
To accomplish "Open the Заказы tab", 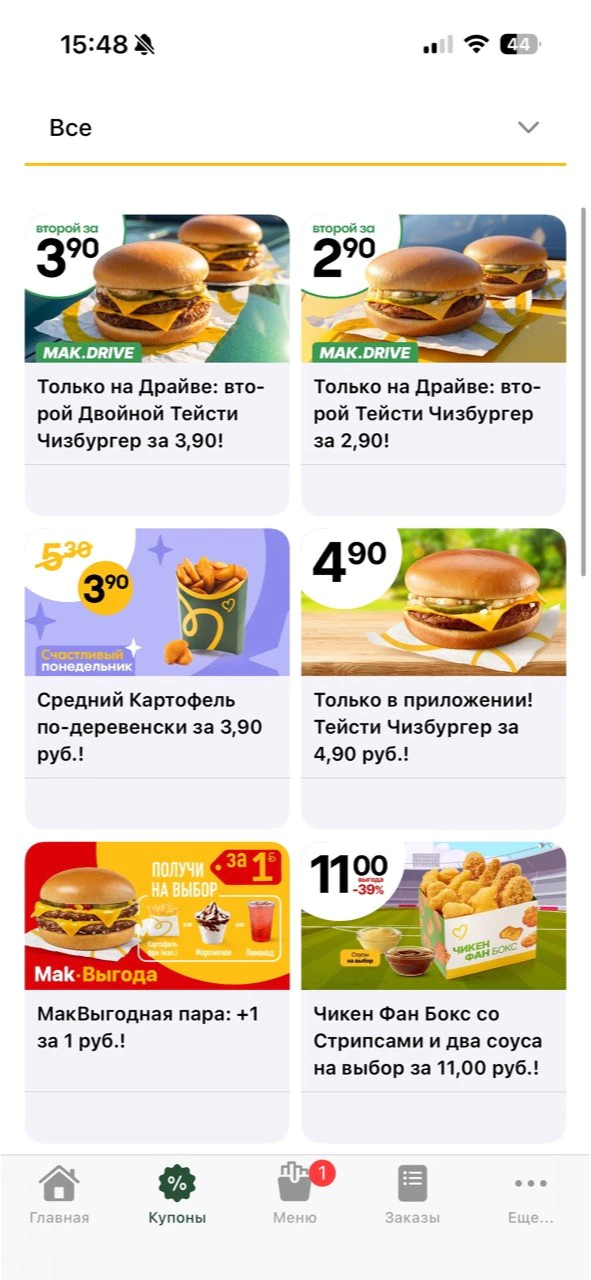I will pyautogui.click(x=412, y=1195).
